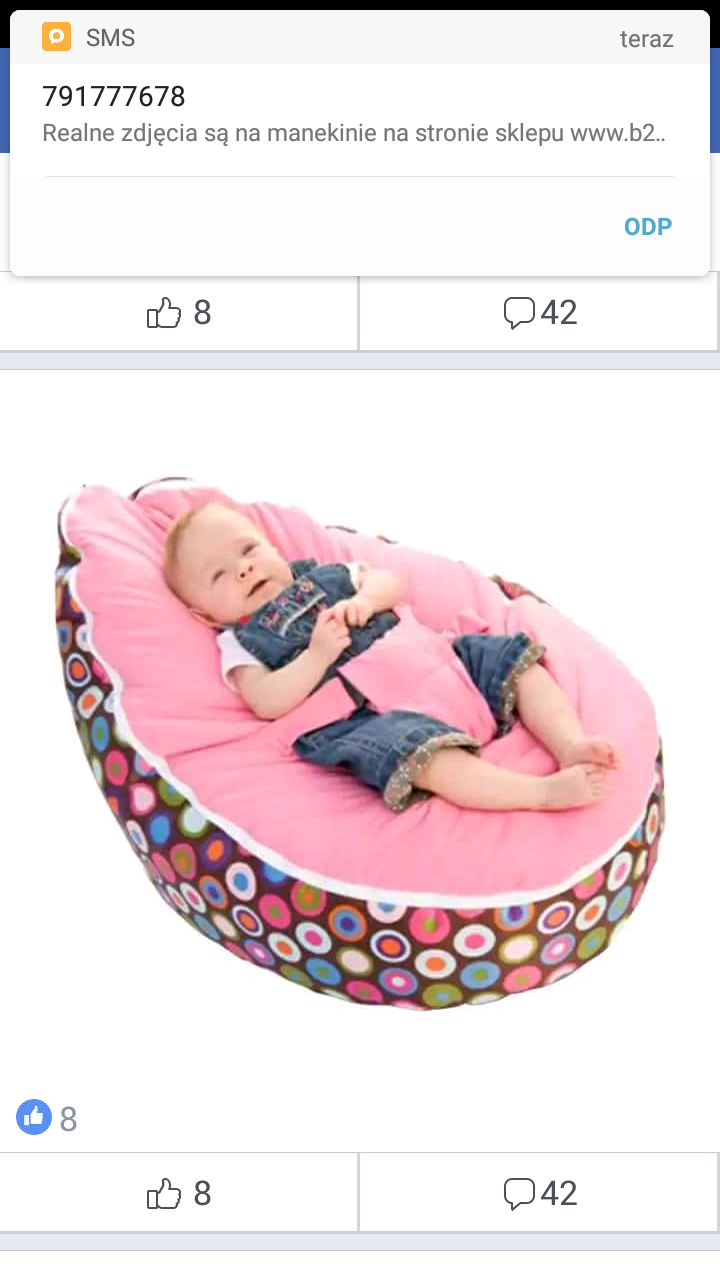This screenshot has width=720, height=1280.
Task: Open comments on the baby beanbag photo post
Action: coord(540,1193)
